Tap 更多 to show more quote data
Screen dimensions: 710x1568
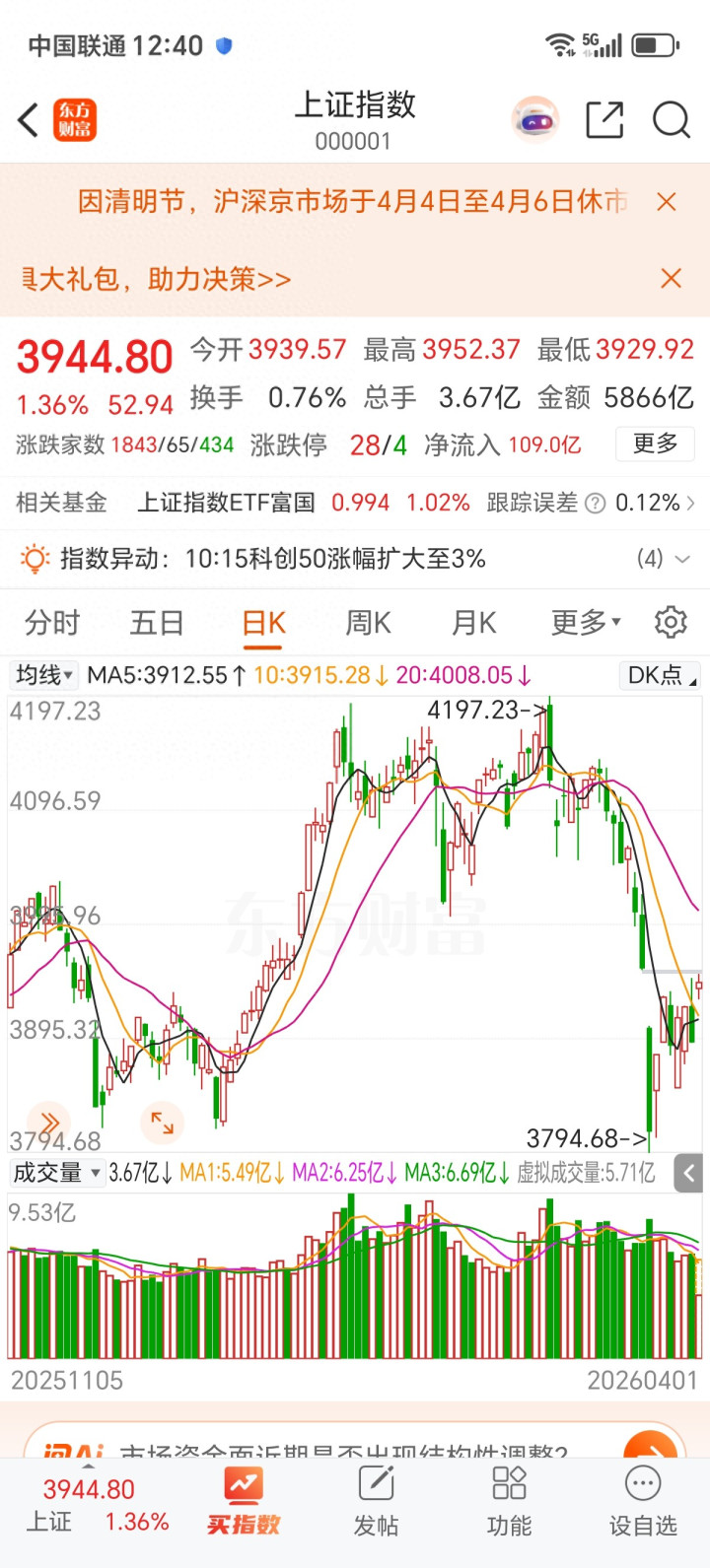[655, 444]
